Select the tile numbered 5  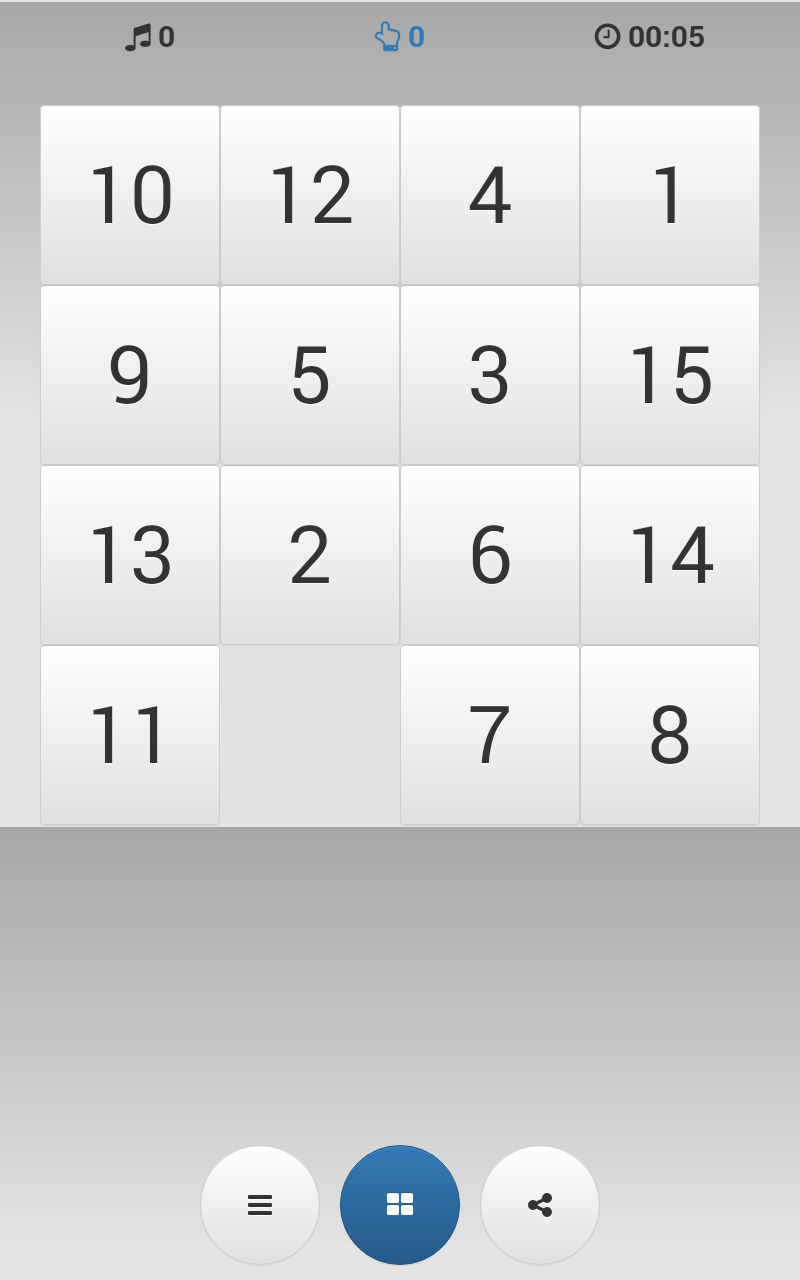point(310,375)
